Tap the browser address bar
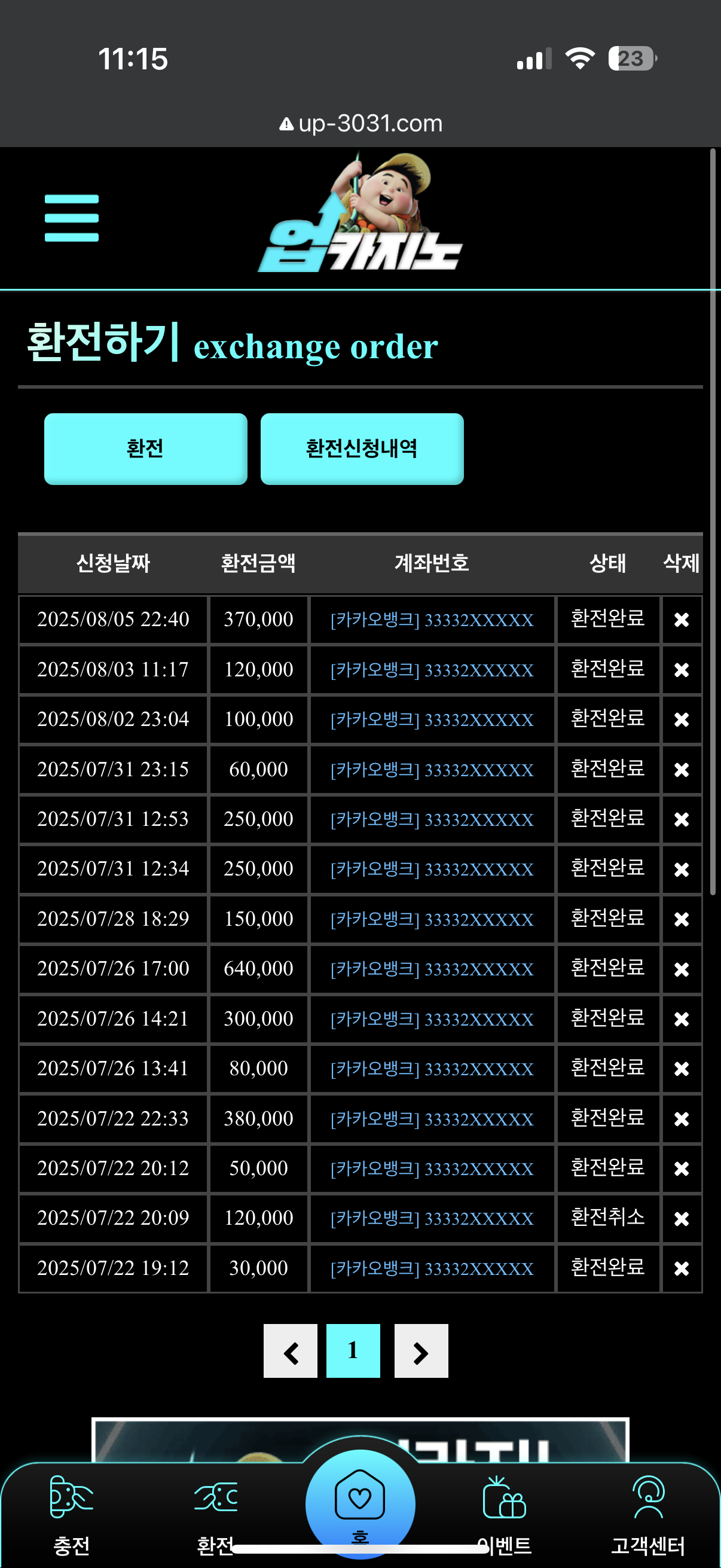This screenshot has height=1568, width=721. [x=360, y=124]
